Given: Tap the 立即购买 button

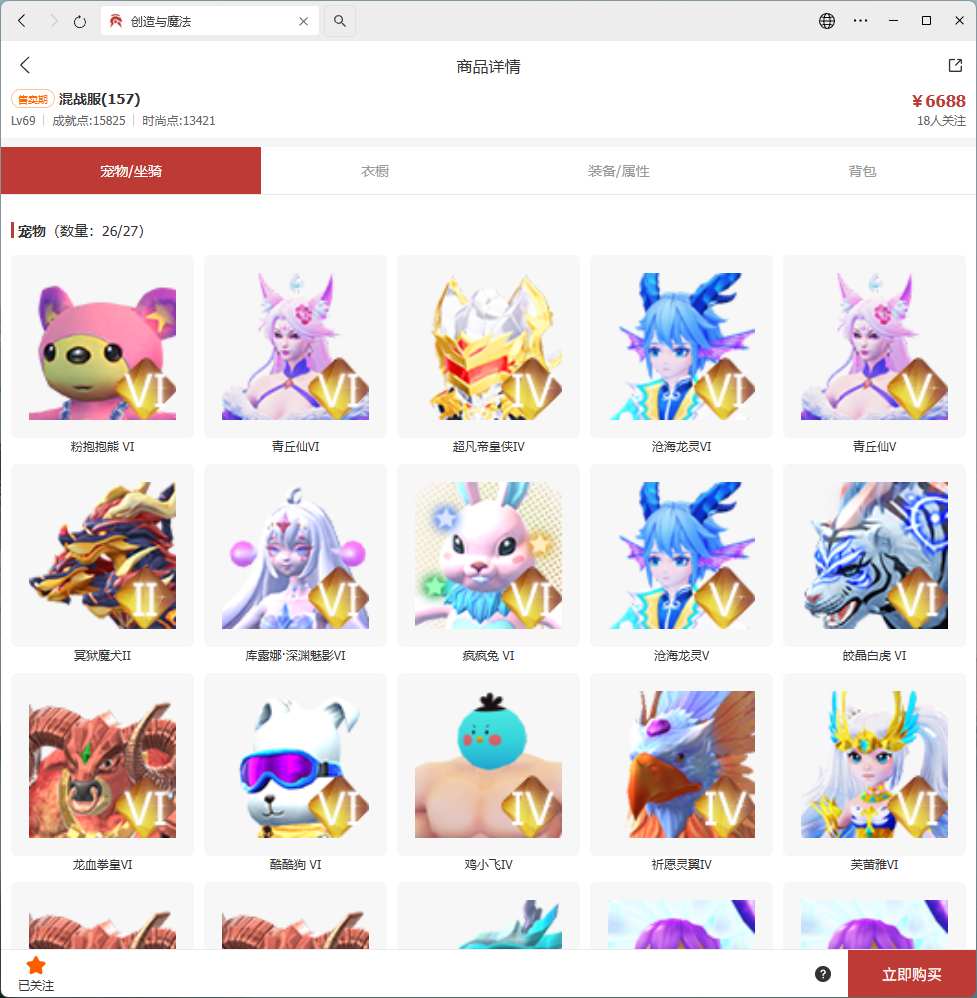Looking at the screenshot, I should (911, 974).
